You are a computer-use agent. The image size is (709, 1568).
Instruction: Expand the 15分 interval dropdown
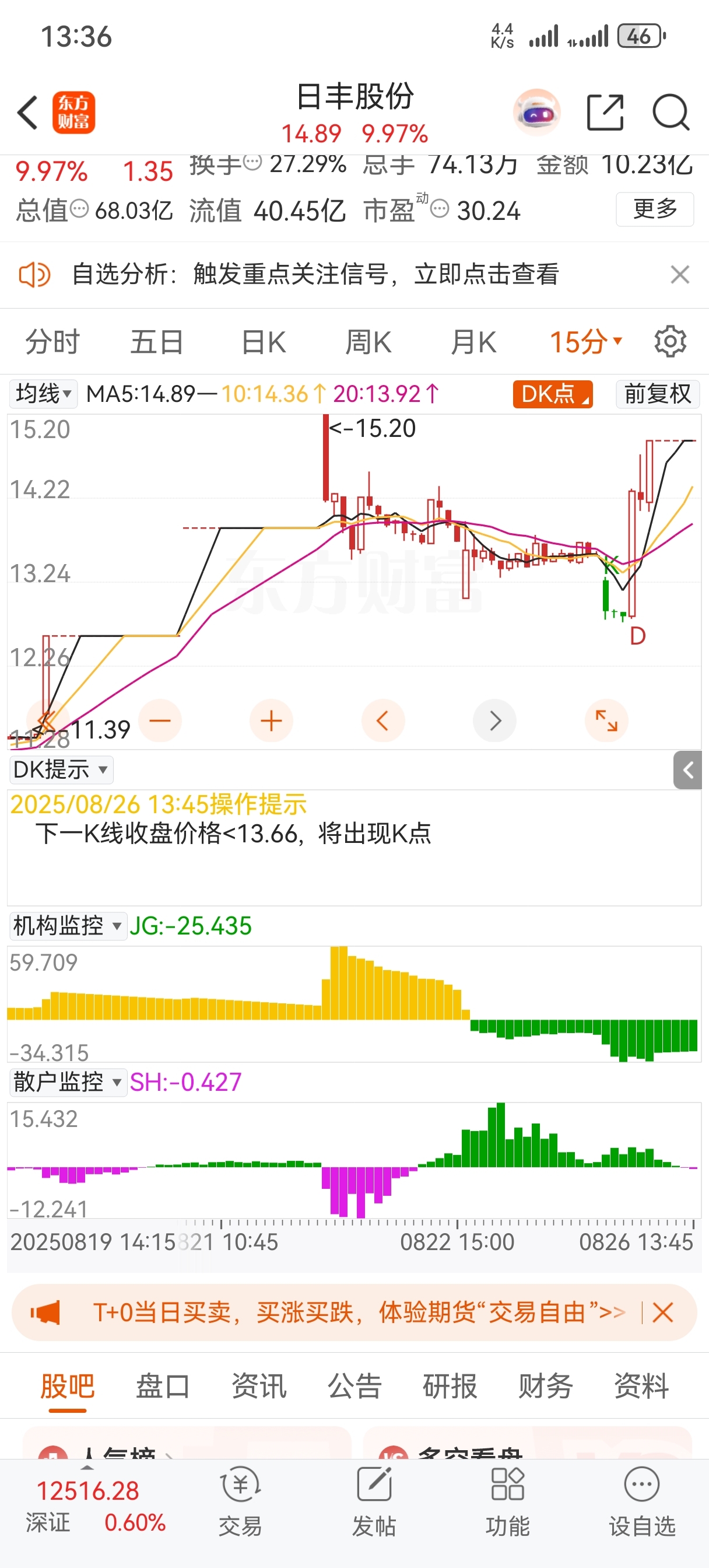(x=586, y=342)
